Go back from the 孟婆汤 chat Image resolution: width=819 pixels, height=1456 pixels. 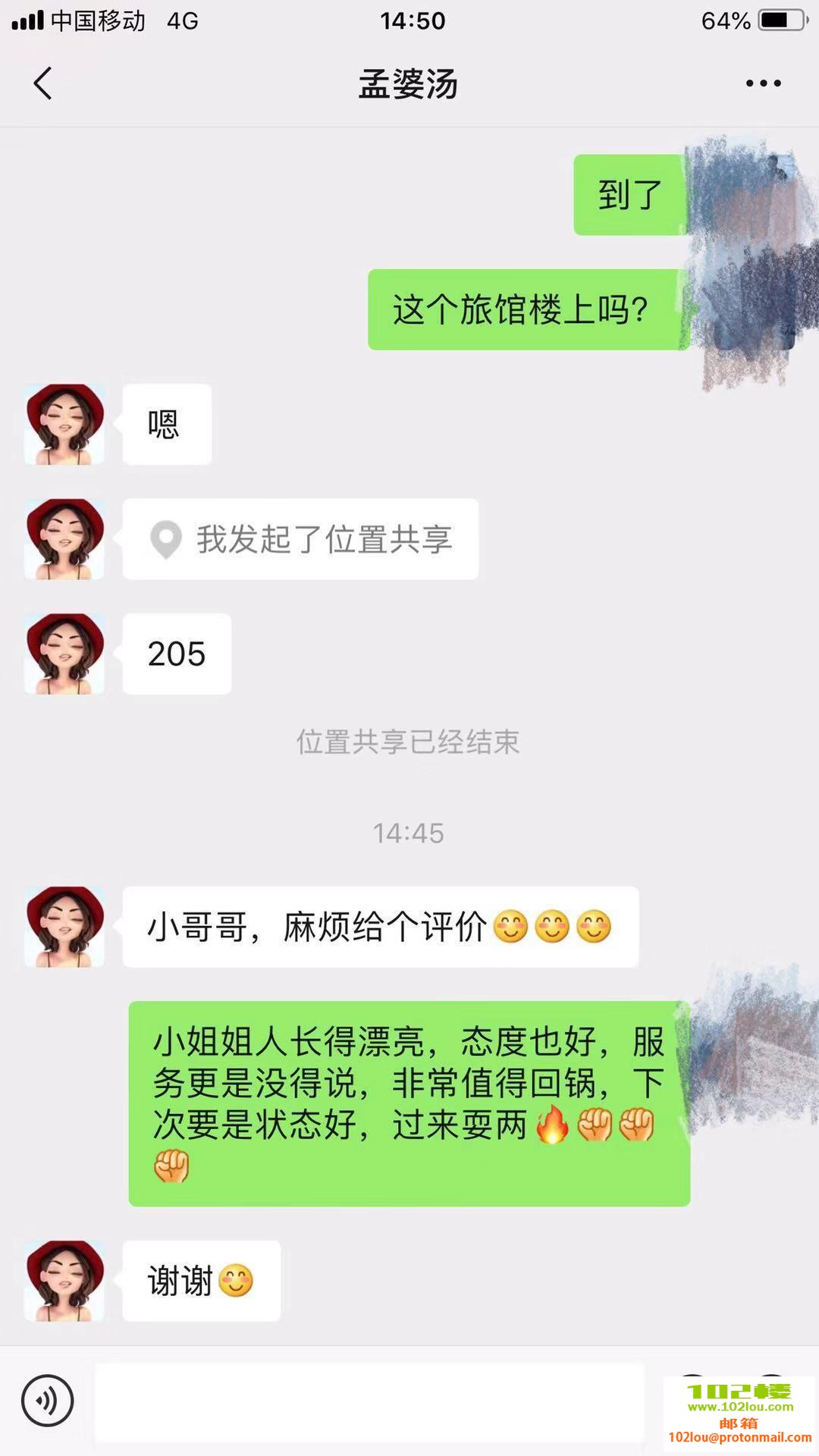click(x=43, y=83)
